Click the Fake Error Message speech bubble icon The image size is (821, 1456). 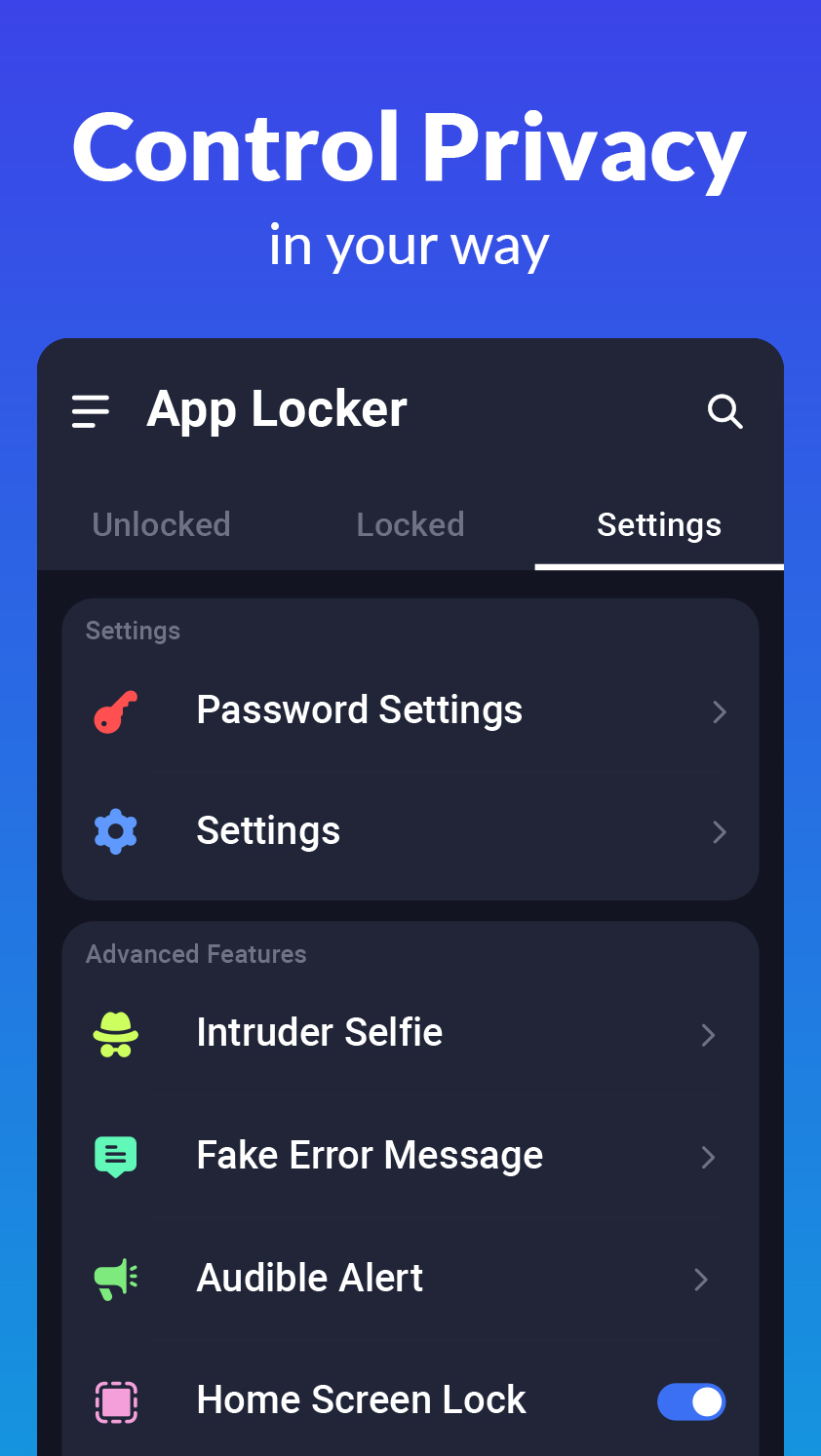(116, 1156)
